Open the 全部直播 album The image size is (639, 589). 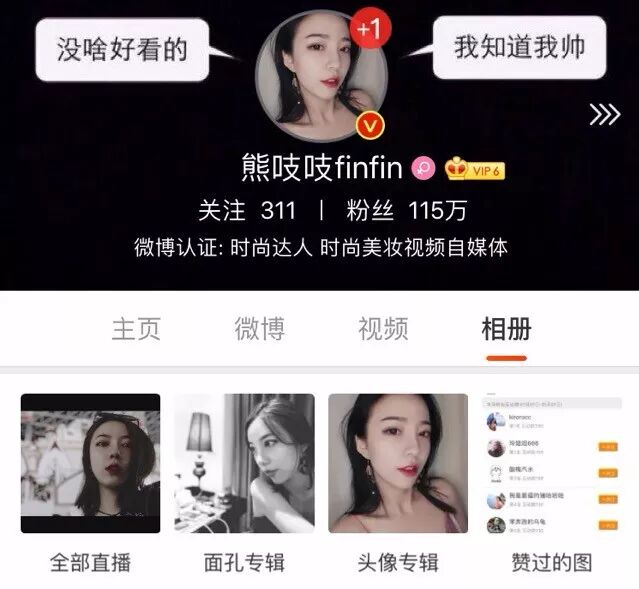tap(90, 463)
